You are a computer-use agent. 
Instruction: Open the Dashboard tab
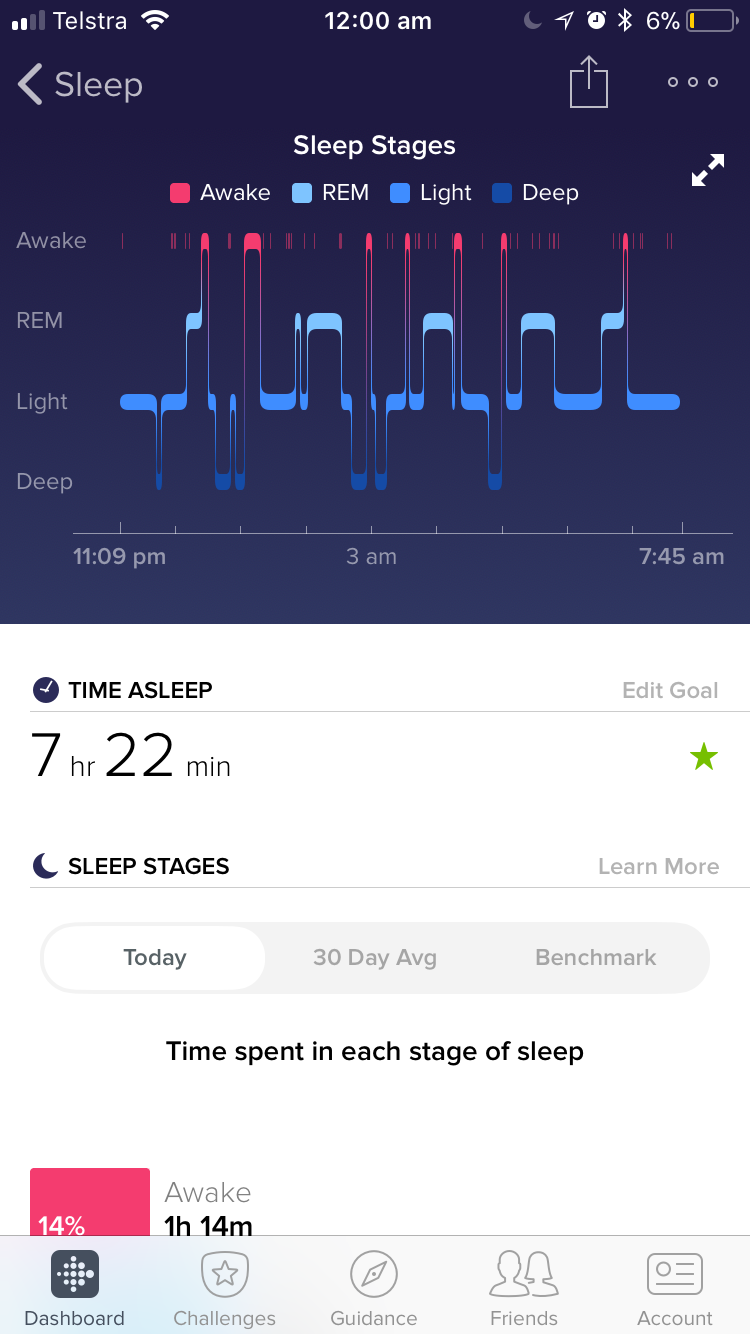pos(75,1290)
